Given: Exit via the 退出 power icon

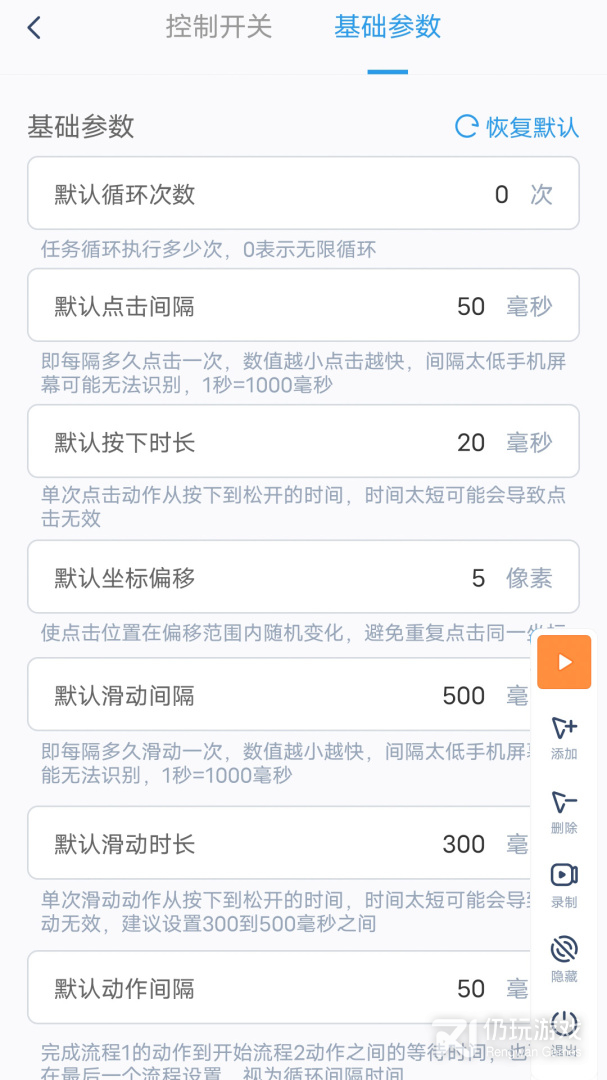Looking at the screenshot, I should coord(565,1030).
